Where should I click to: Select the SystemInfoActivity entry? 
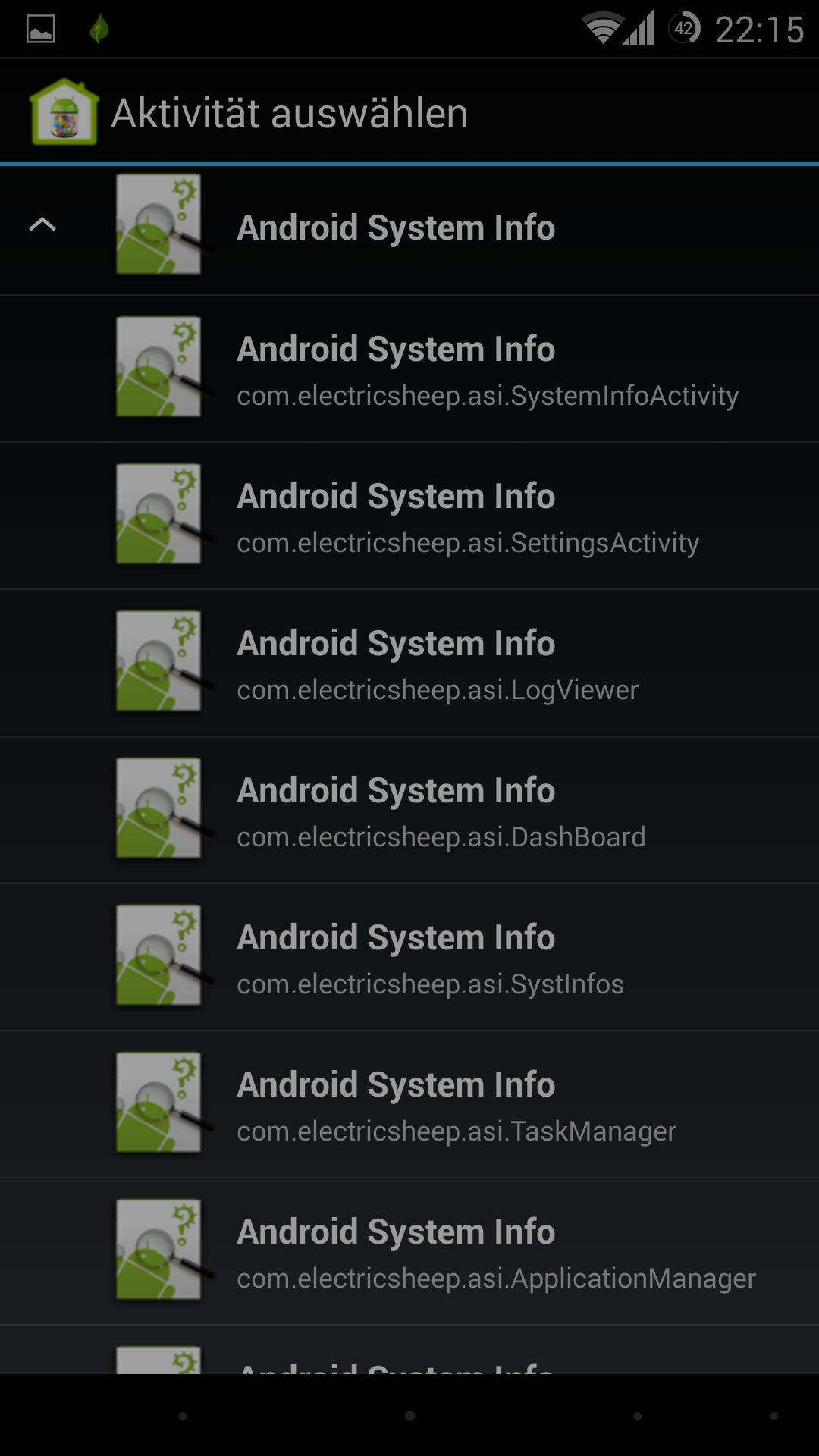tap(409, 369)
